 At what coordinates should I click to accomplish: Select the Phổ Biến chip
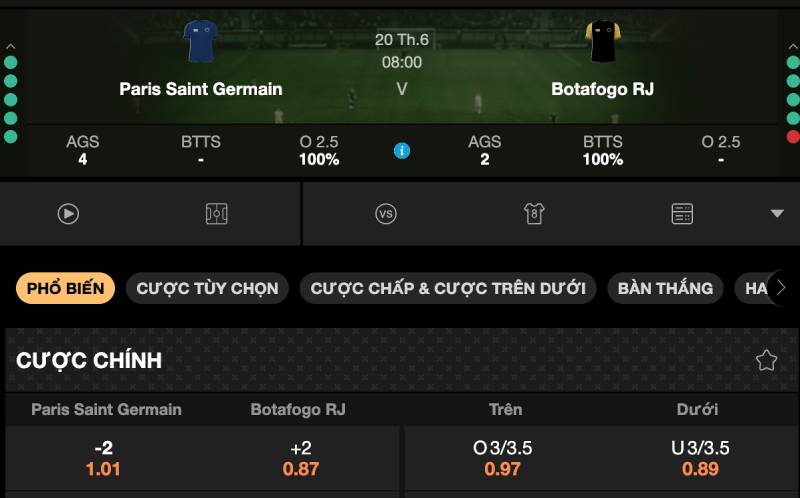point(65,288)
